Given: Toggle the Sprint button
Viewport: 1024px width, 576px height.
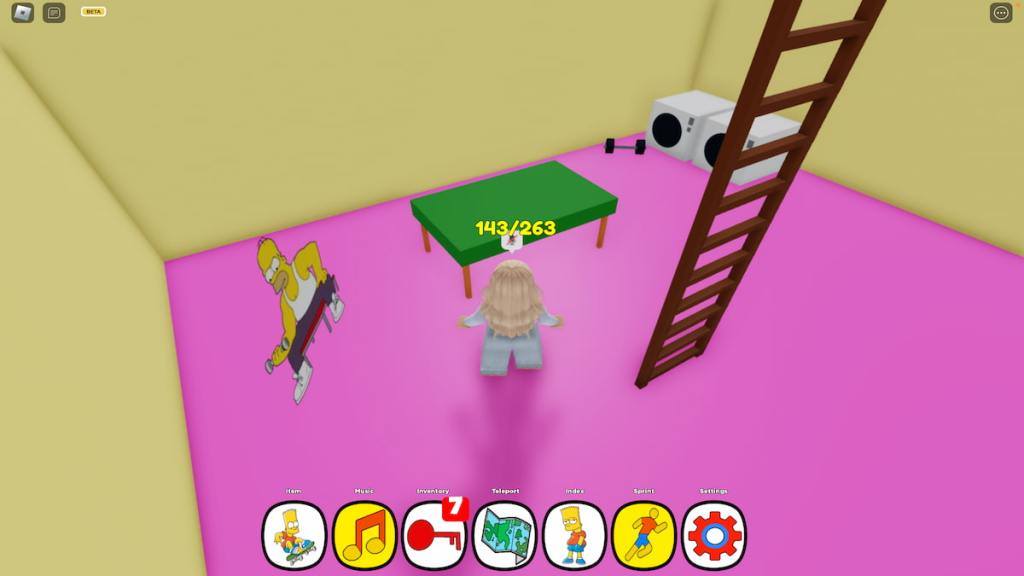Looking at the screenshot, I should (644, 535).
